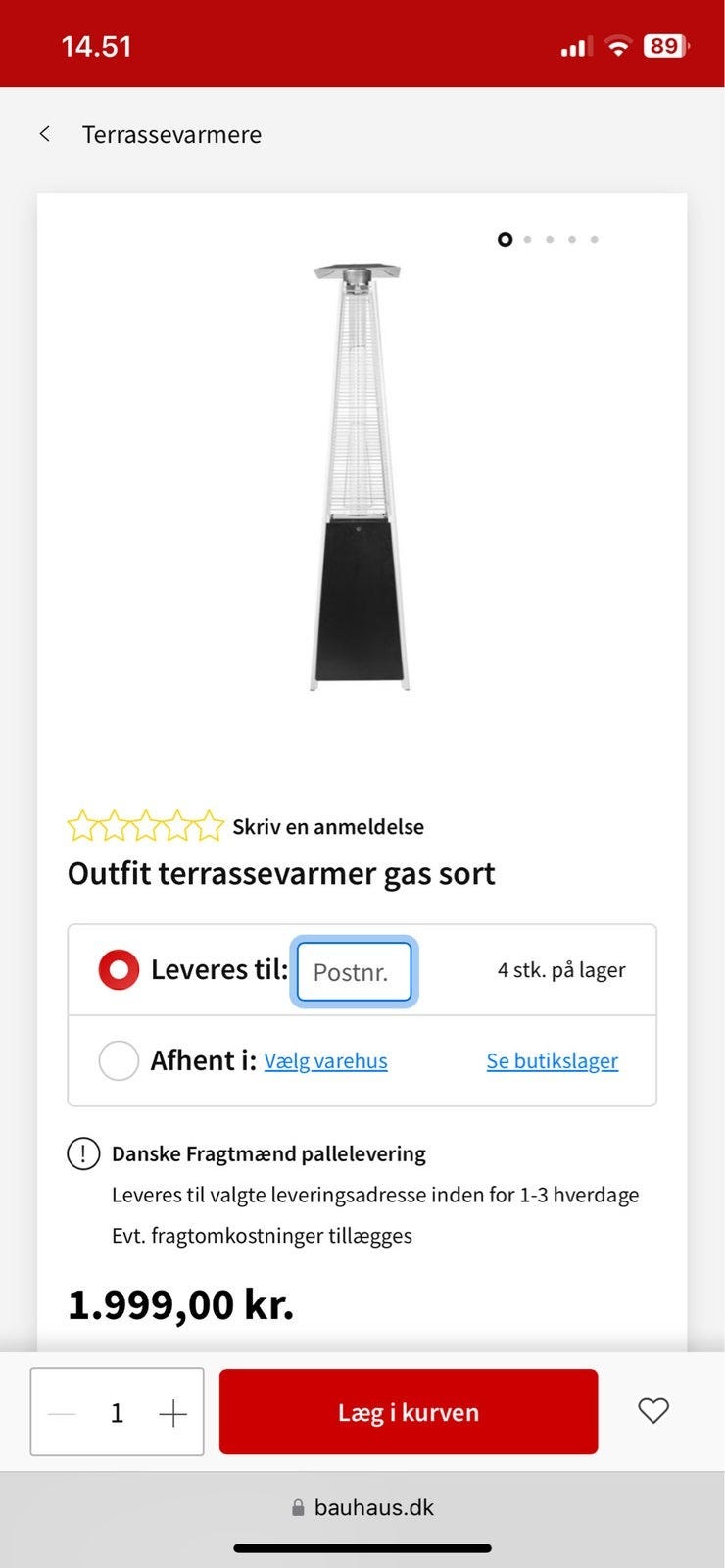
Task: Tap the image carousel page dots
Action: (x=549, y=239)
